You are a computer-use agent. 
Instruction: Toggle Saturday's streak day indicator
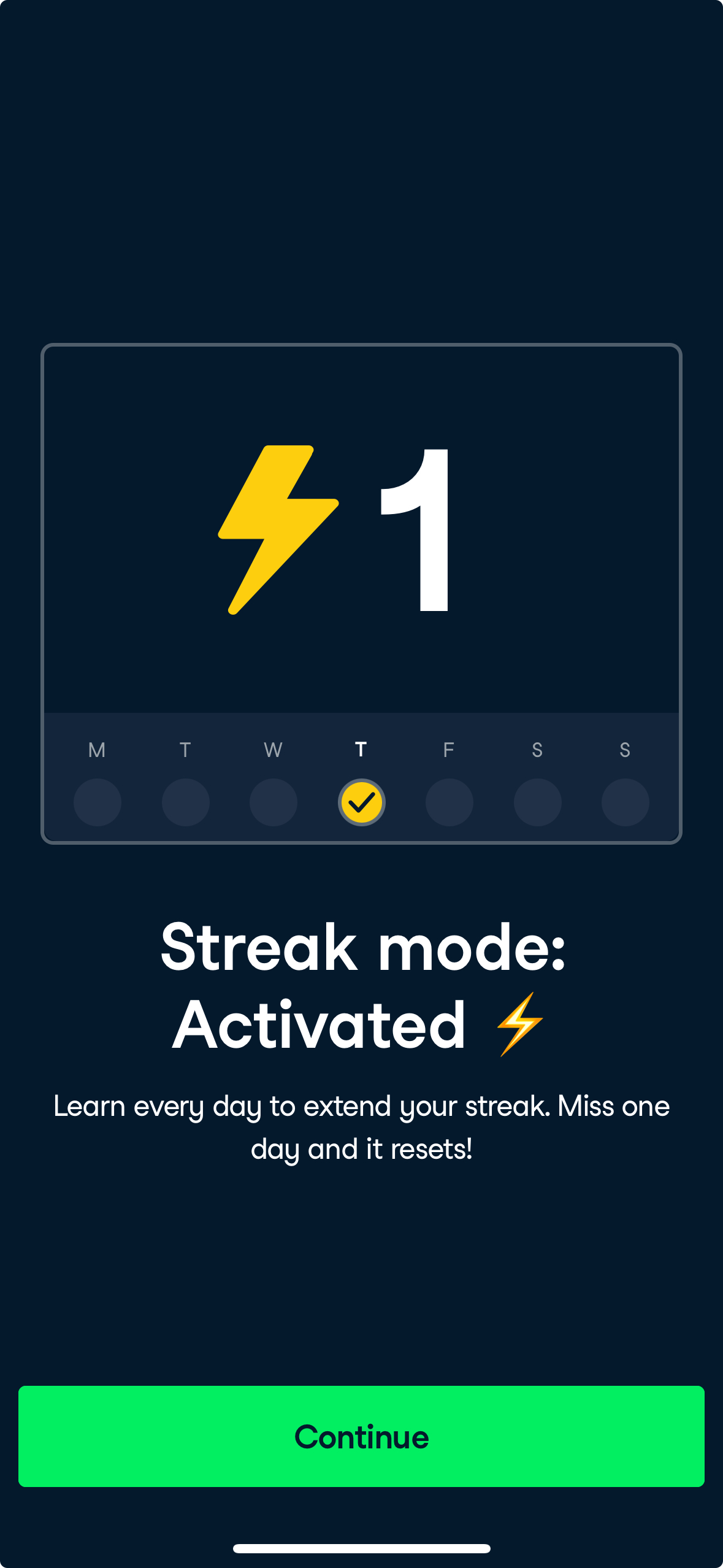coord(537,801)
